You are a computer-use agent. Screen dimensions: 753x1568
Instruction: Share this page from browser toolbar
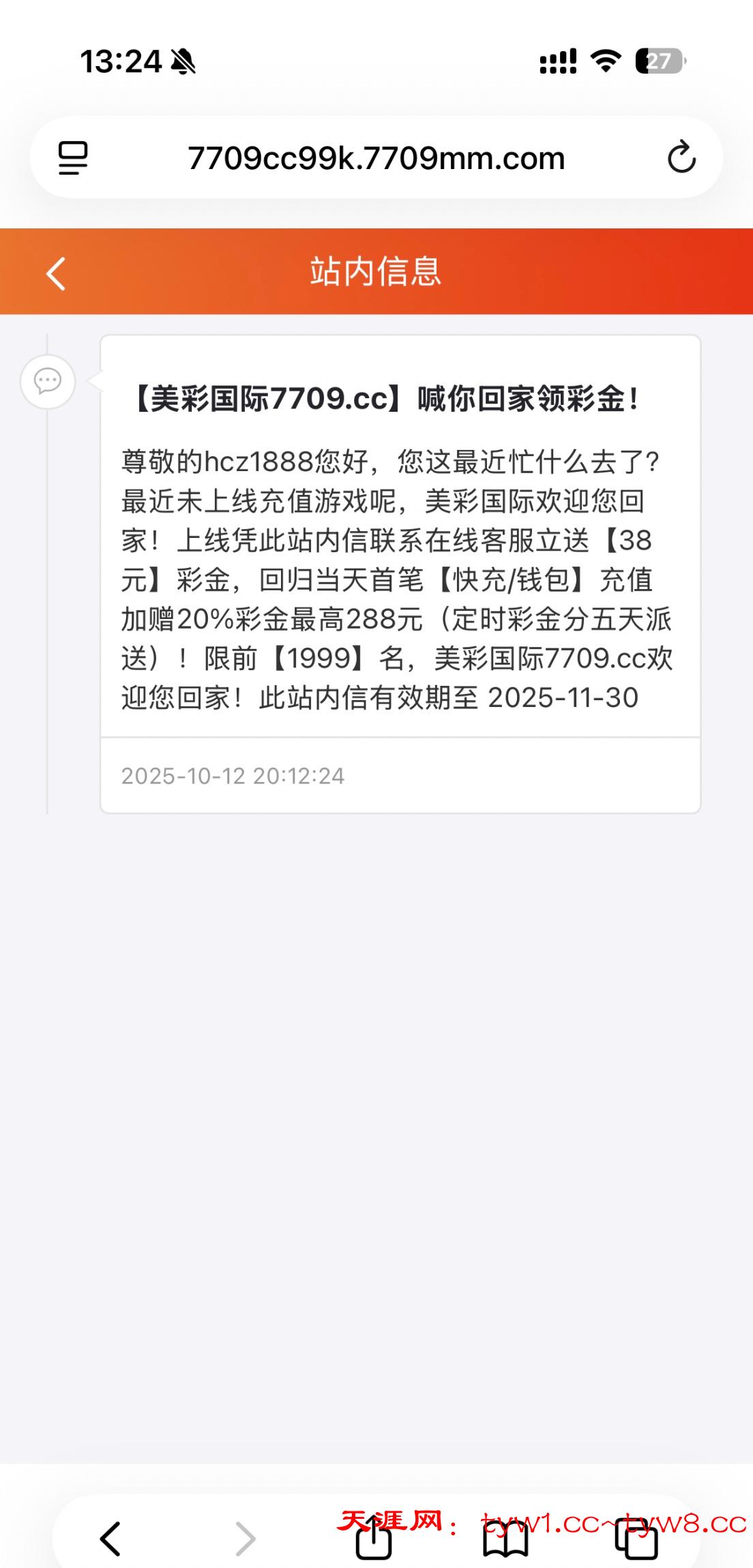click(x=374, y=1538)
